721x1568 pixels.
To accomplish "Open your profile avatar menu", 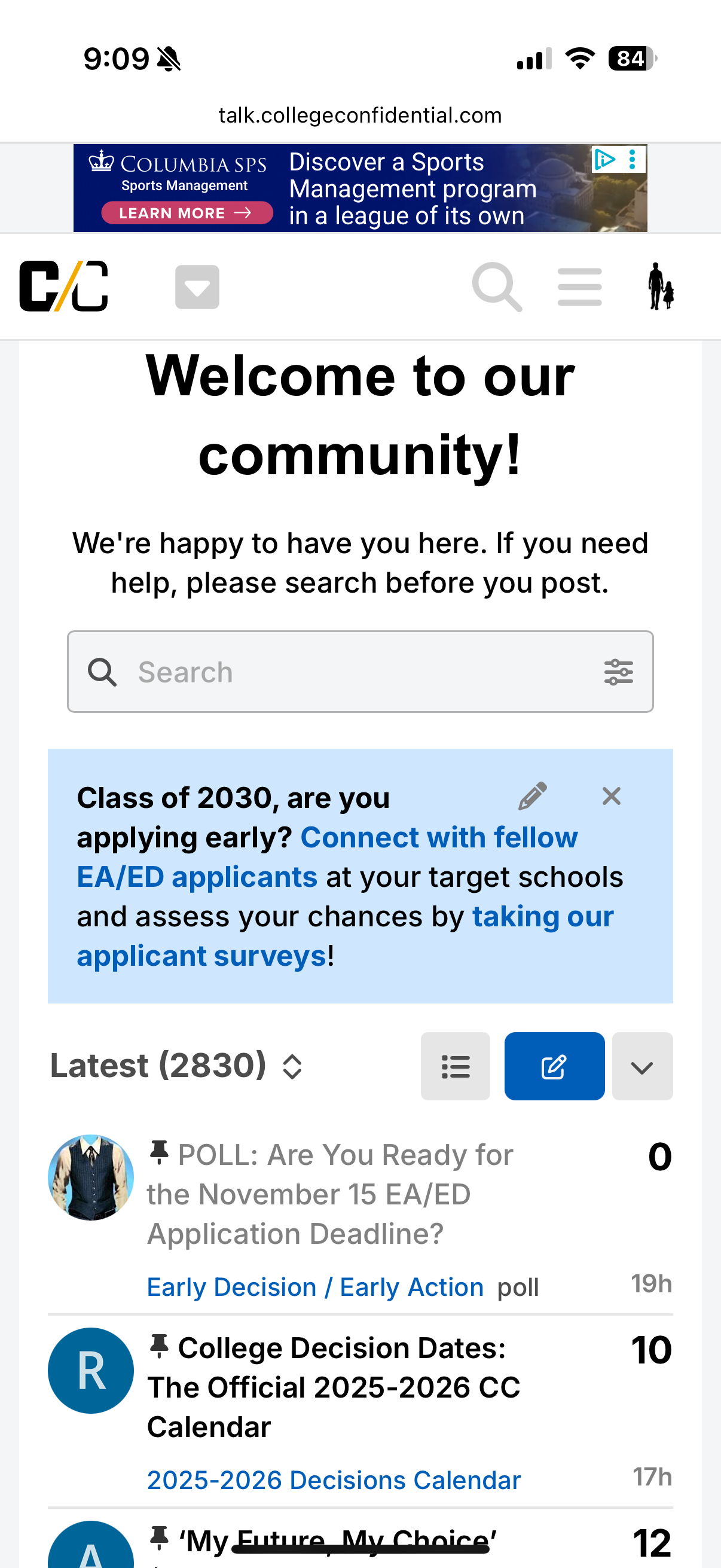I will pyautogui.click(x=661, y=286).
